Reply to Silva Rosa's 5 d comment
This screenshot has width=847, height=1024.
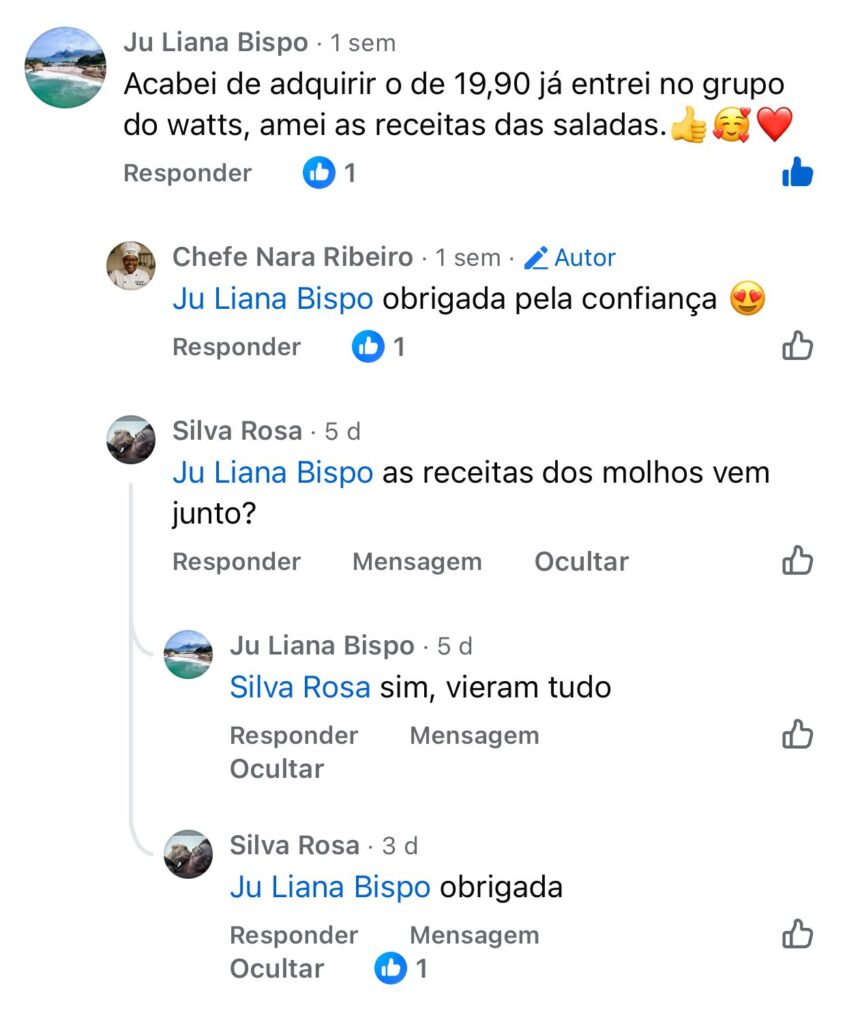tap(236, 561)
